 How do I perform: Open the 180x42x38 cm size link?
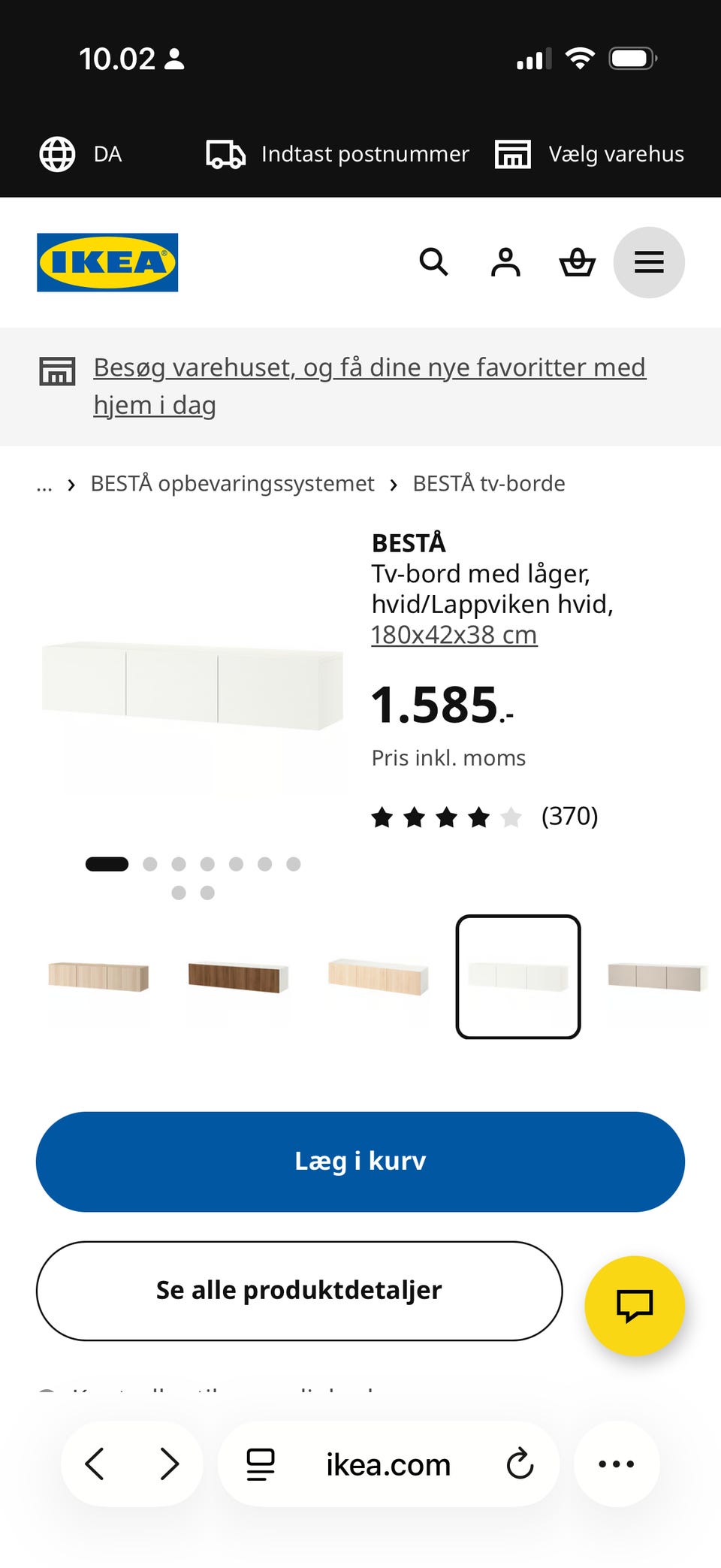tap(454, 635)
